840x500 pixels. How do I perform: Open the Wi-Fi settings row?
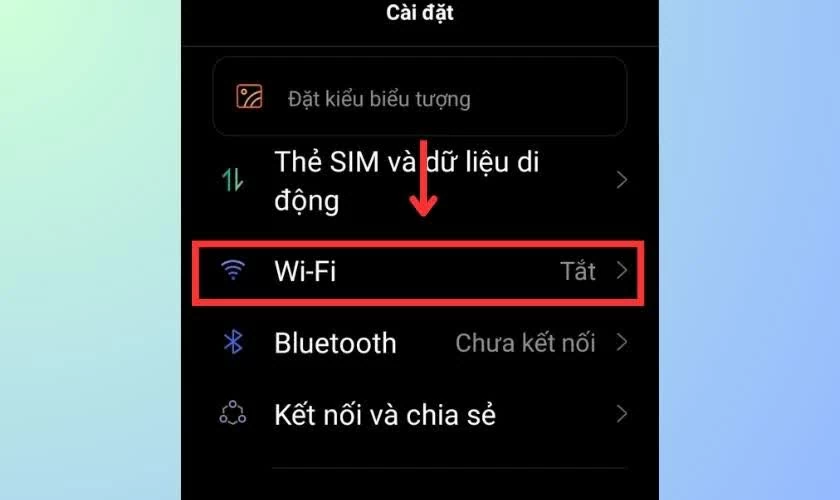pyautogui.click(x=418, y=271)
